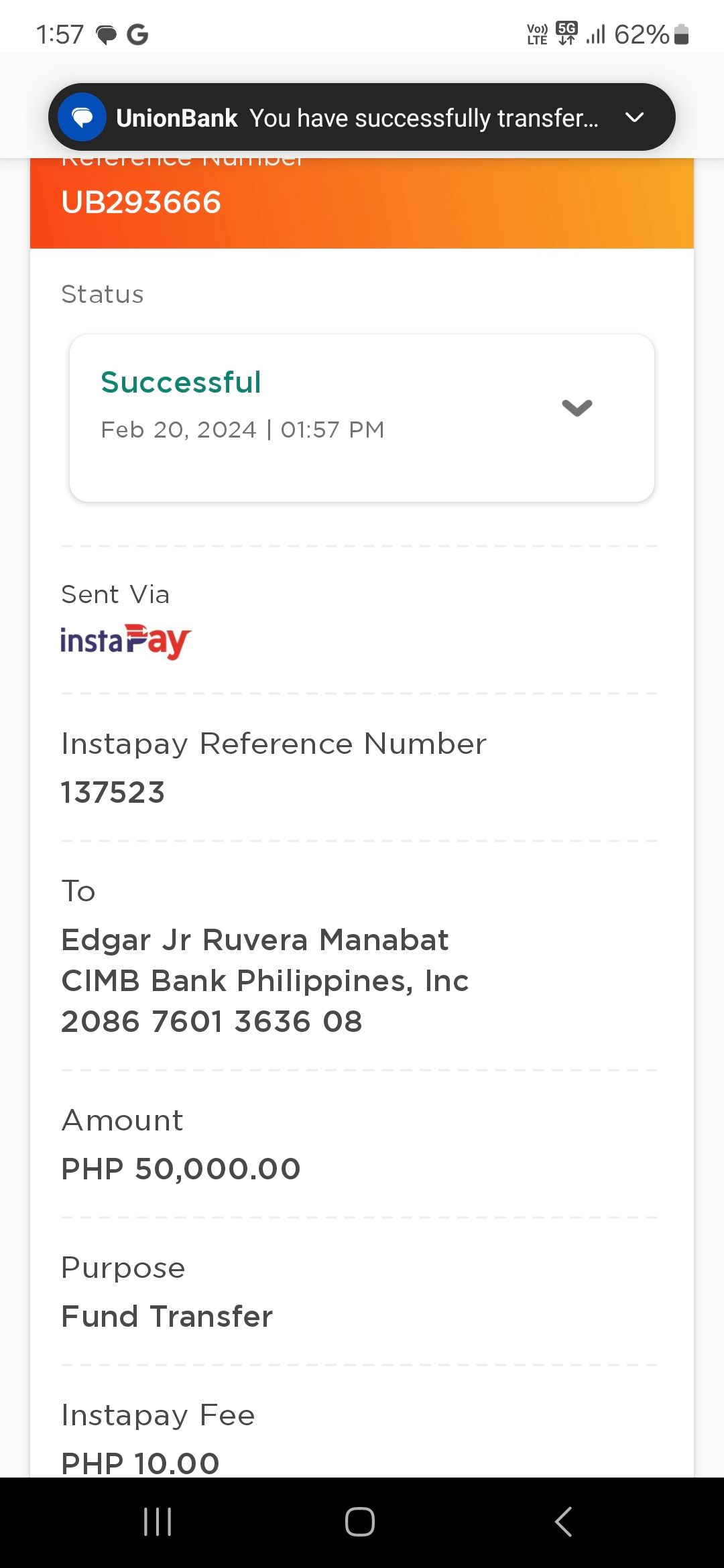Go back using the system back button
Screen dimensions: 724x1568
[563, 1522]
